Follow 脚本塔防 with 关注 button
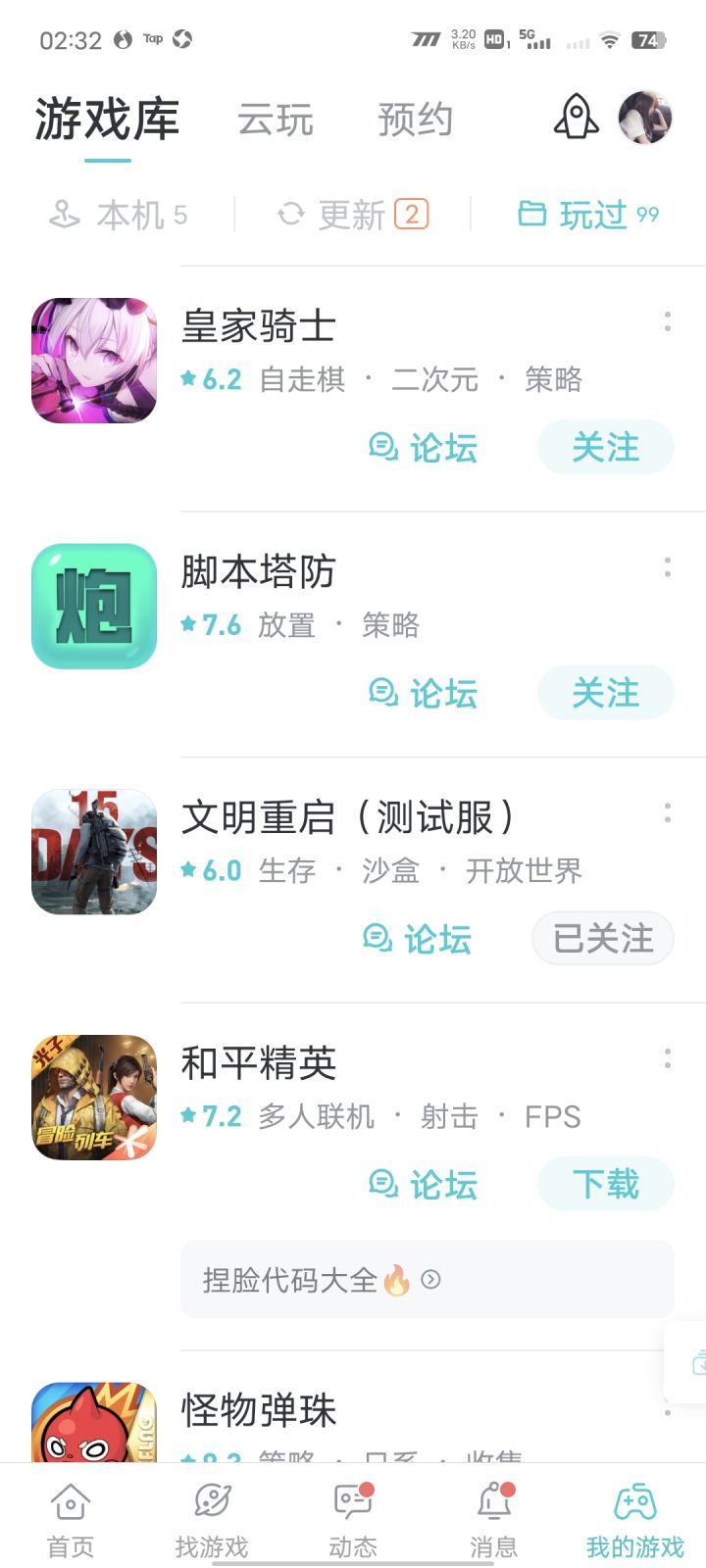706x1568 pixels. click(605, 694)
